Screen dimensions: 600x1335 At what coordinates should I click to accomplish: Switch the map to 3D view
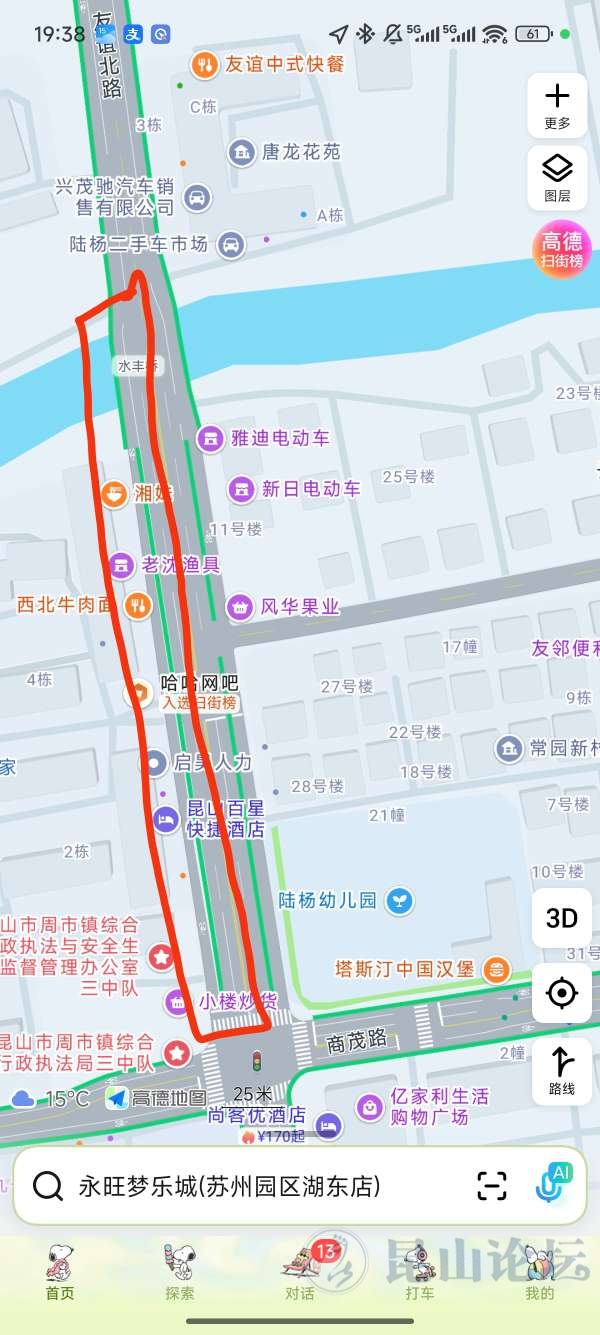point(561,918)
